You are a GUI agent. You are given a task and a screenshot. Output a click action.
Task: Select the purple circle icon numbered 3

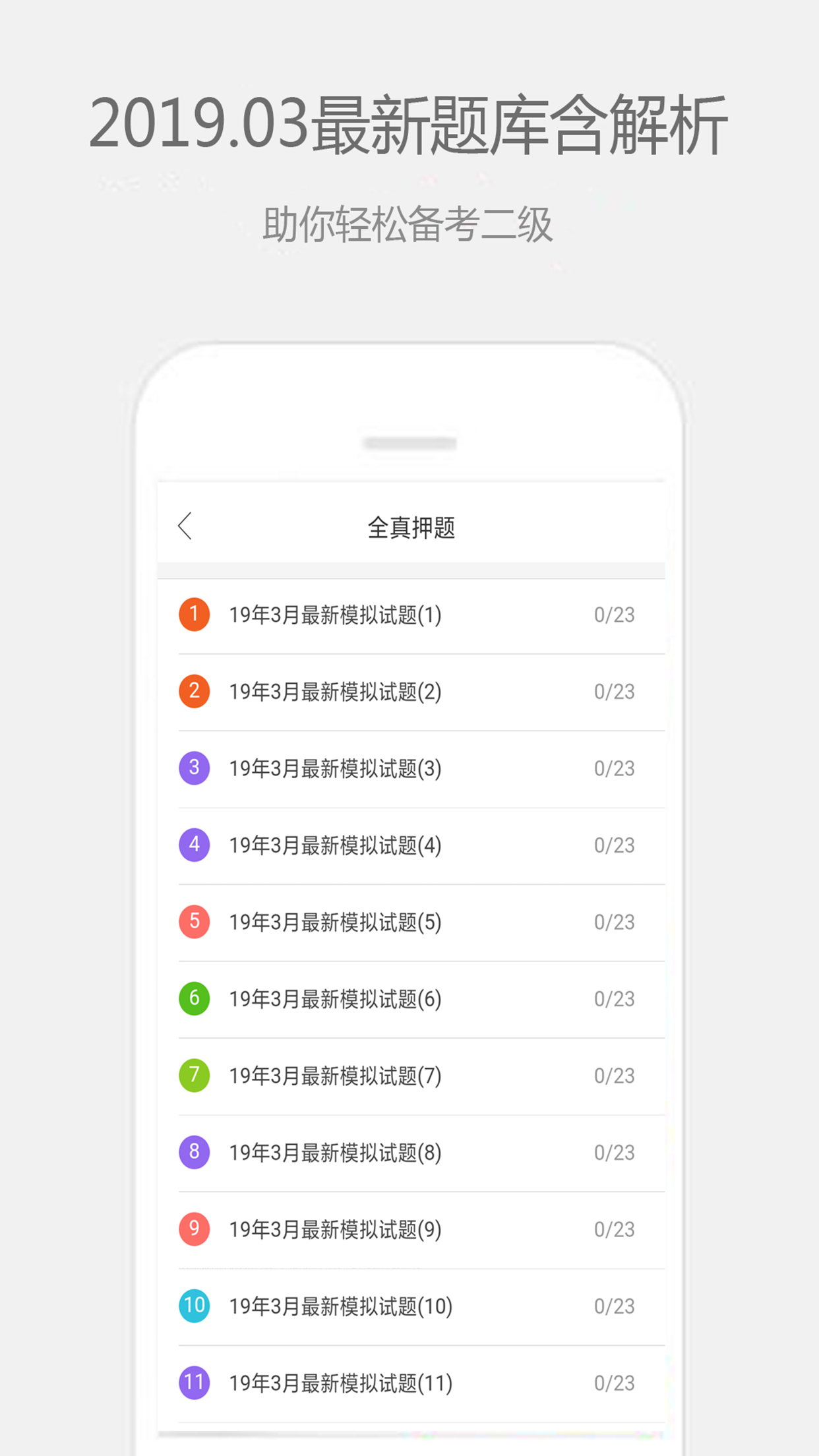[x=194, y=769]
